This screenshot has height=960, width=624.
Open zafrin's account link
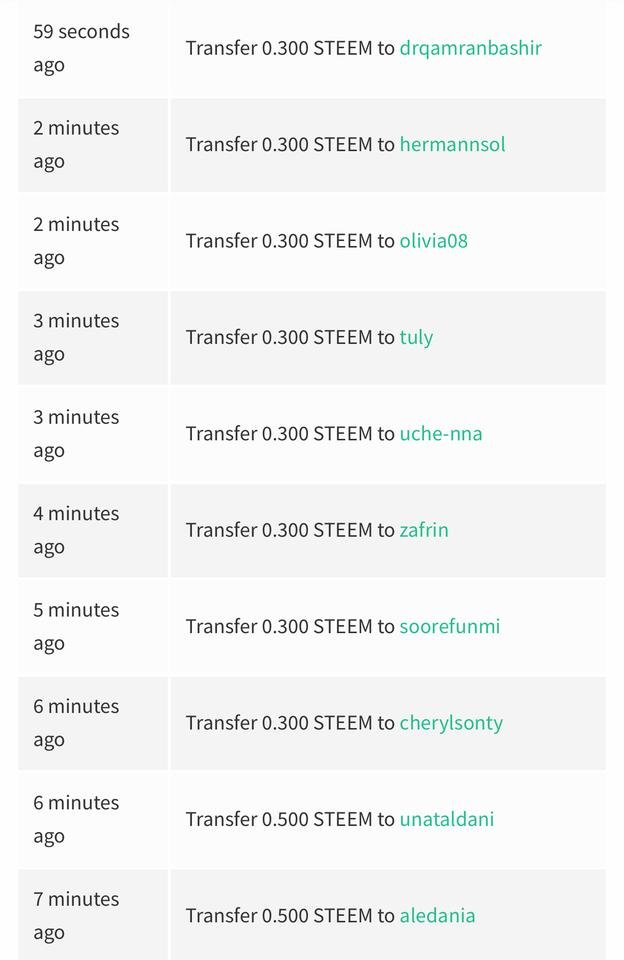pos(424,530)
